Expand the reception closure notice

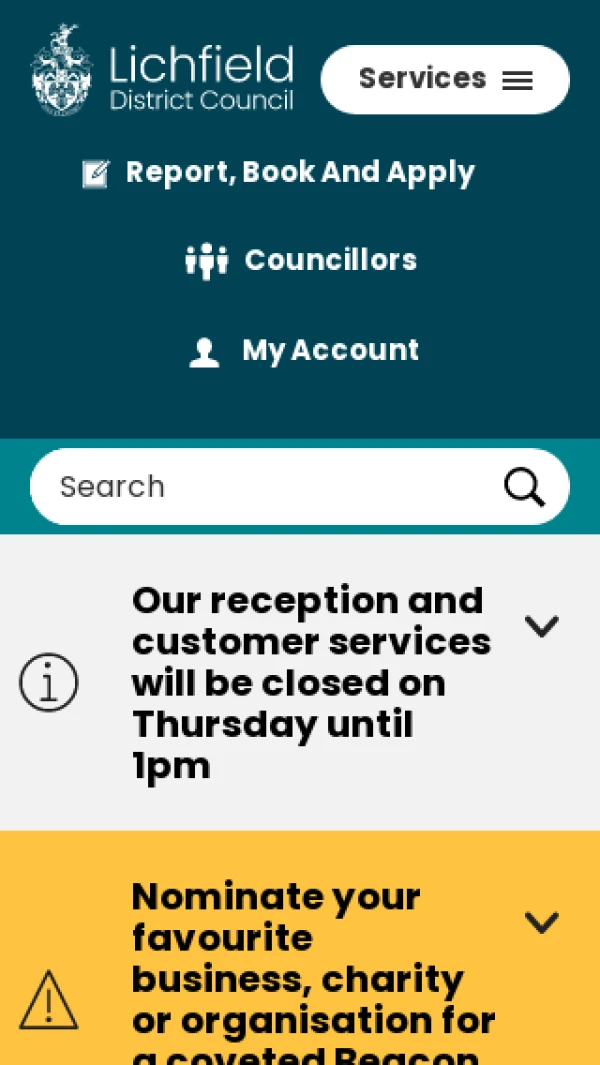(x=541, y=627)
